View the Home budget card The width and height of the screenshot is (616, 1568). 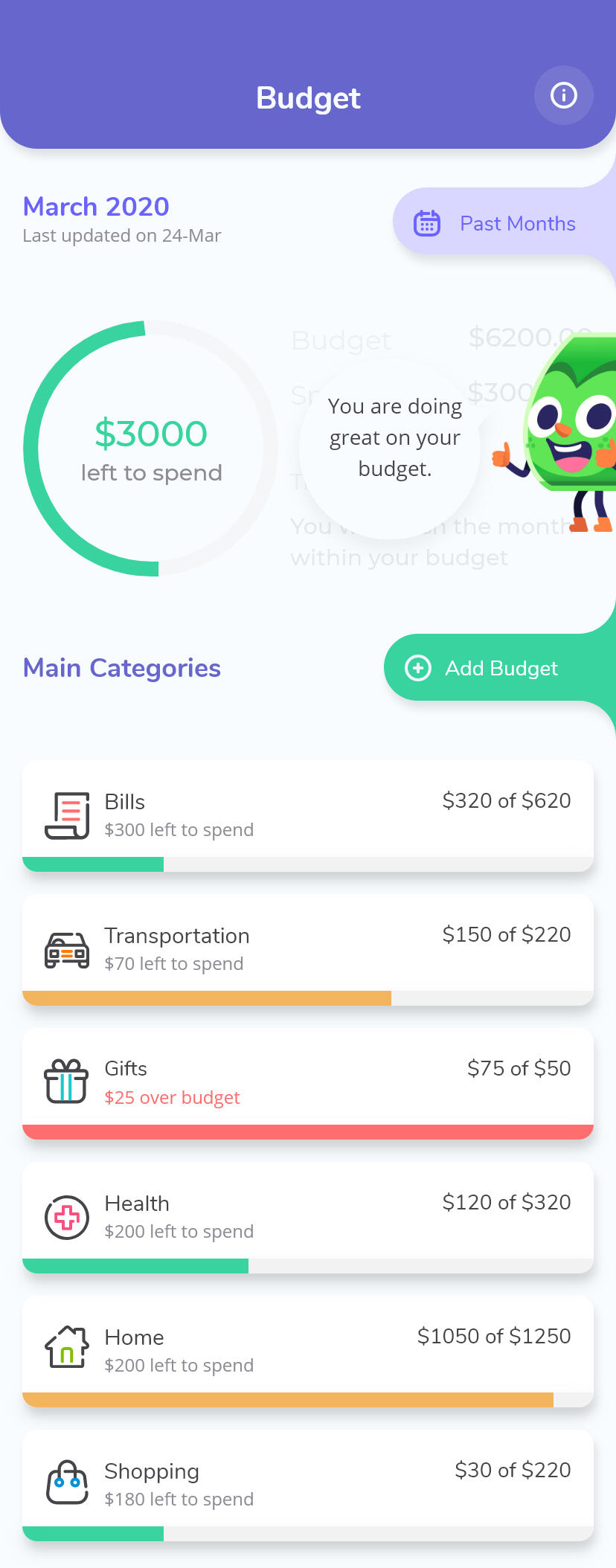(307, 1350)
